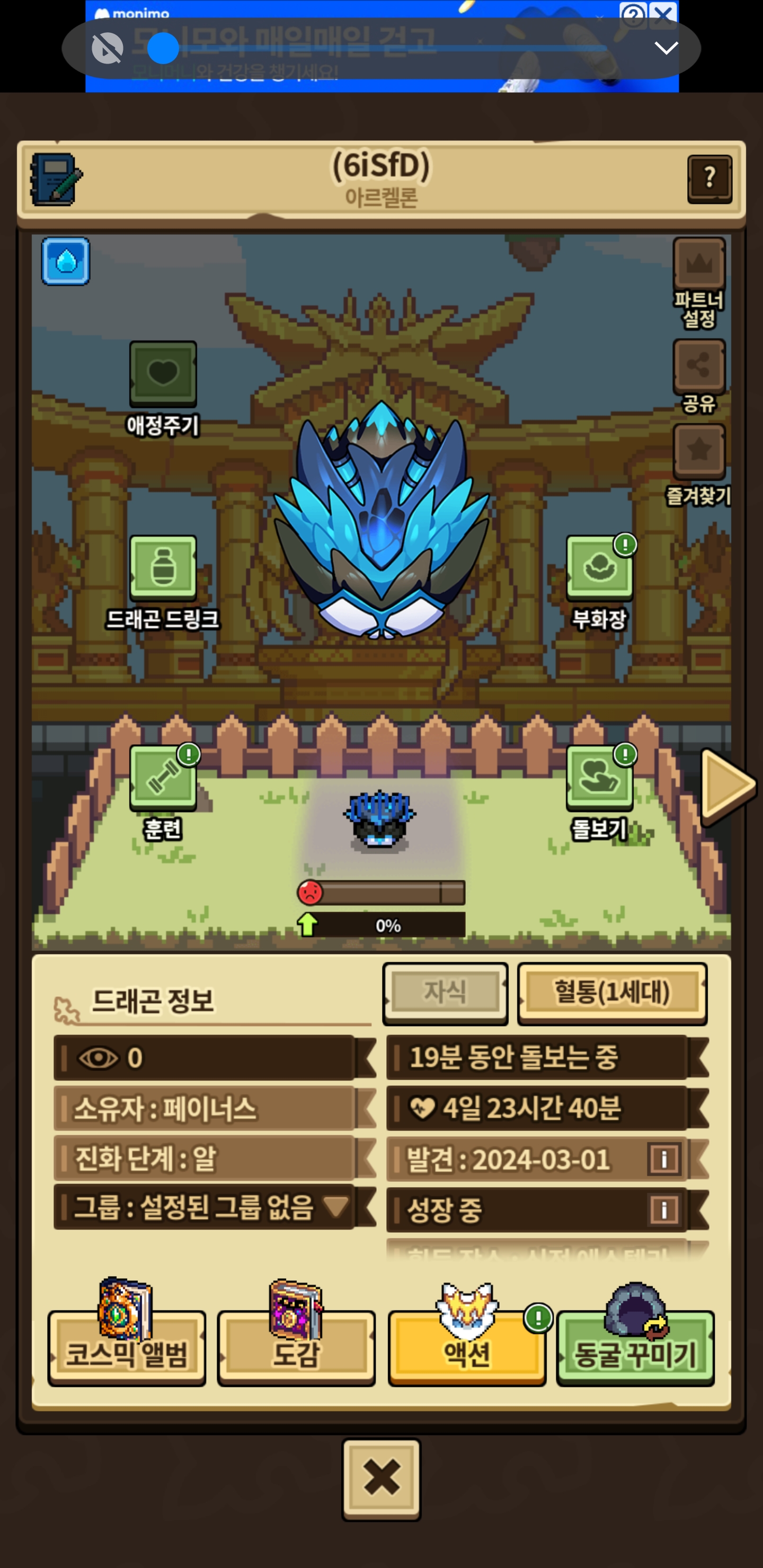Open the question mark help button
The image size is (763, 1568).
(709, 179)
